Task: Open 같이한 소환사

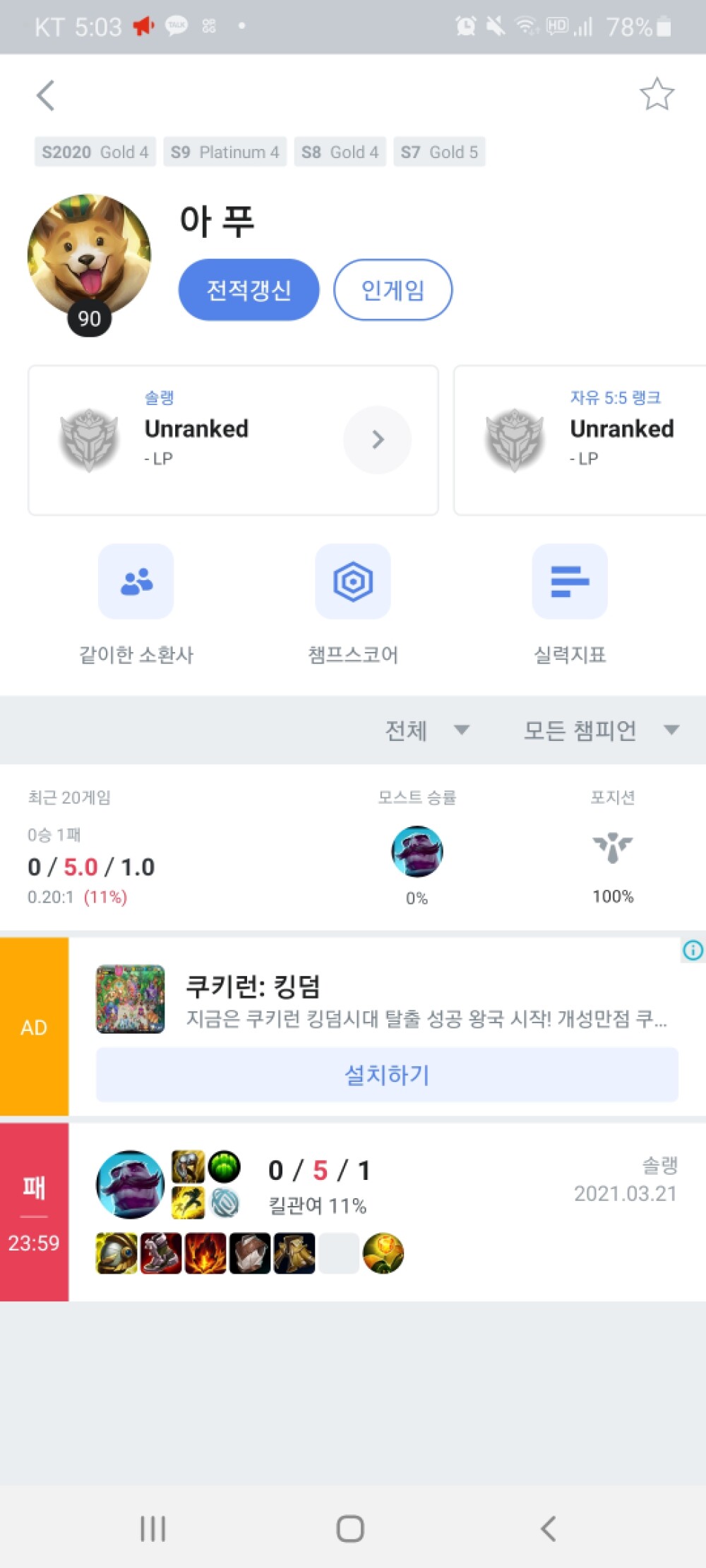Action: click(136, 605)
